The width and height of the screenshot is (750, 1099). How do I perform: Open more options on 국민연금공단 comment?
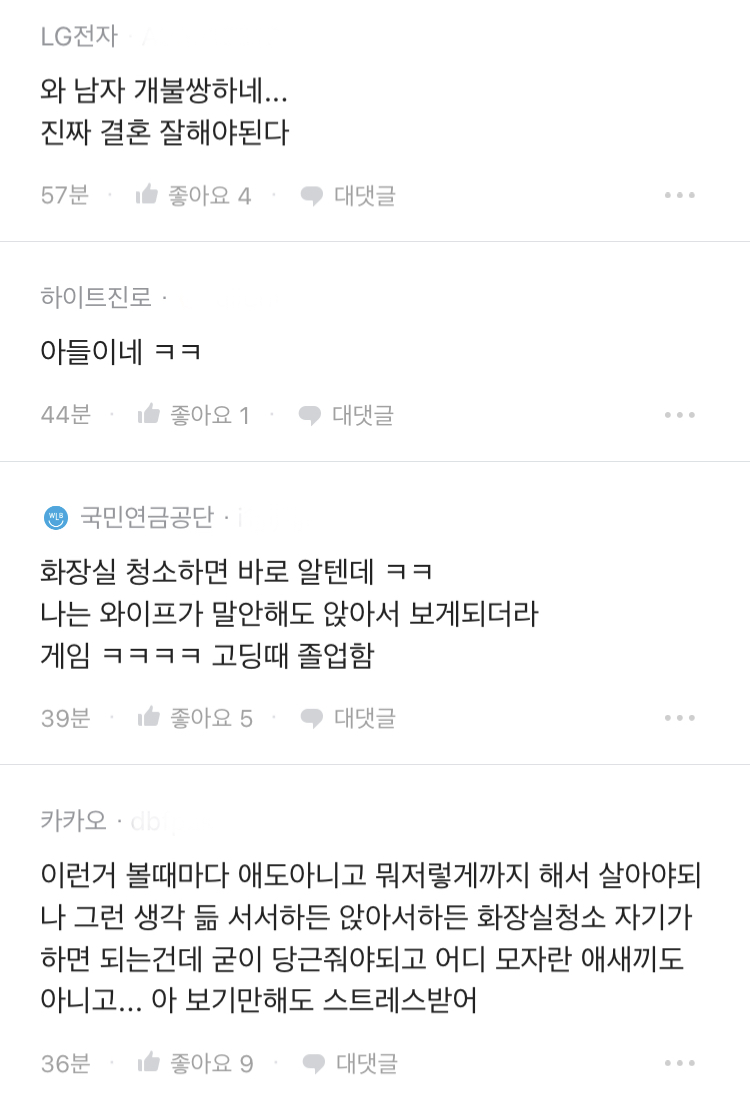point(679,717)
